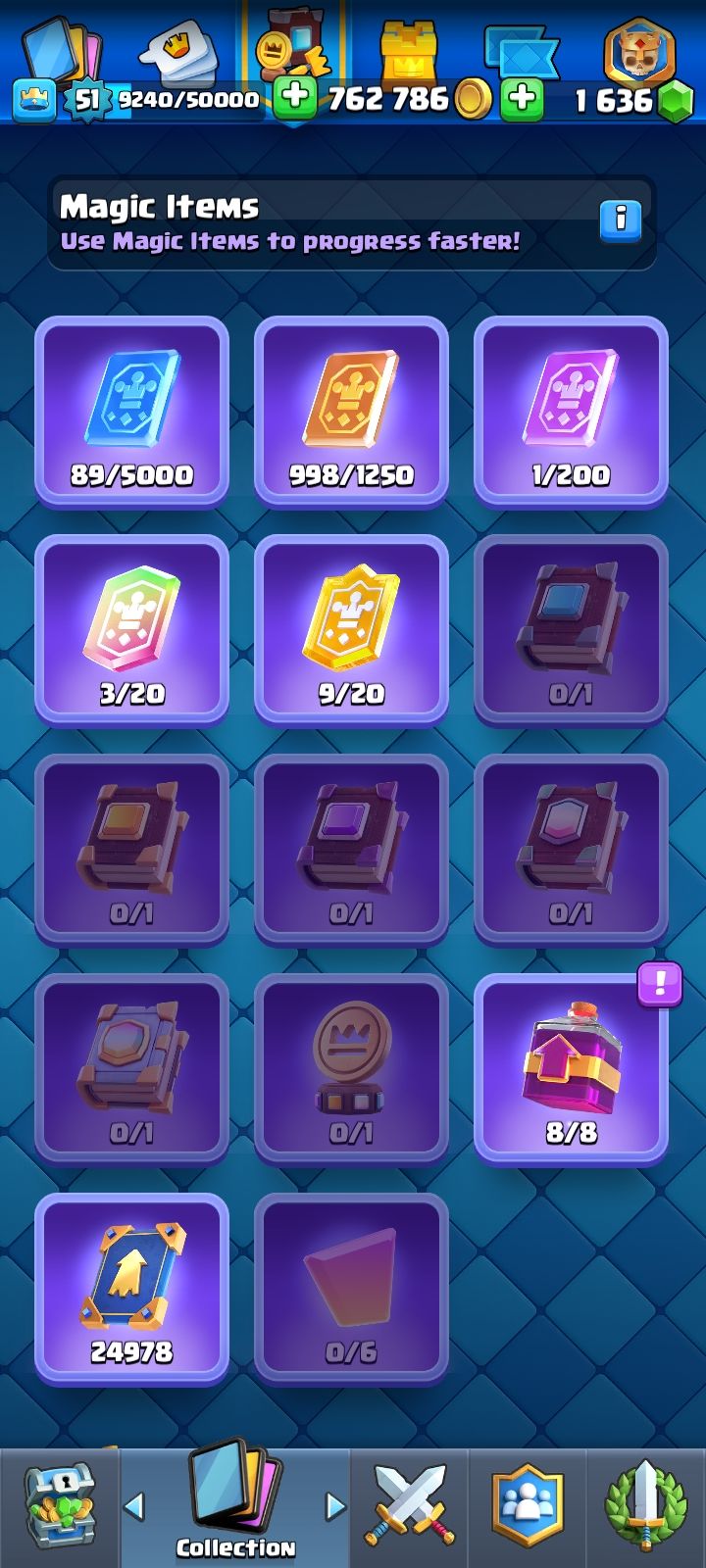Viewport: 706px width, 1568px height.
Task: Open the epic wild card tile showing 1/200
Action: tap(571, 410)
